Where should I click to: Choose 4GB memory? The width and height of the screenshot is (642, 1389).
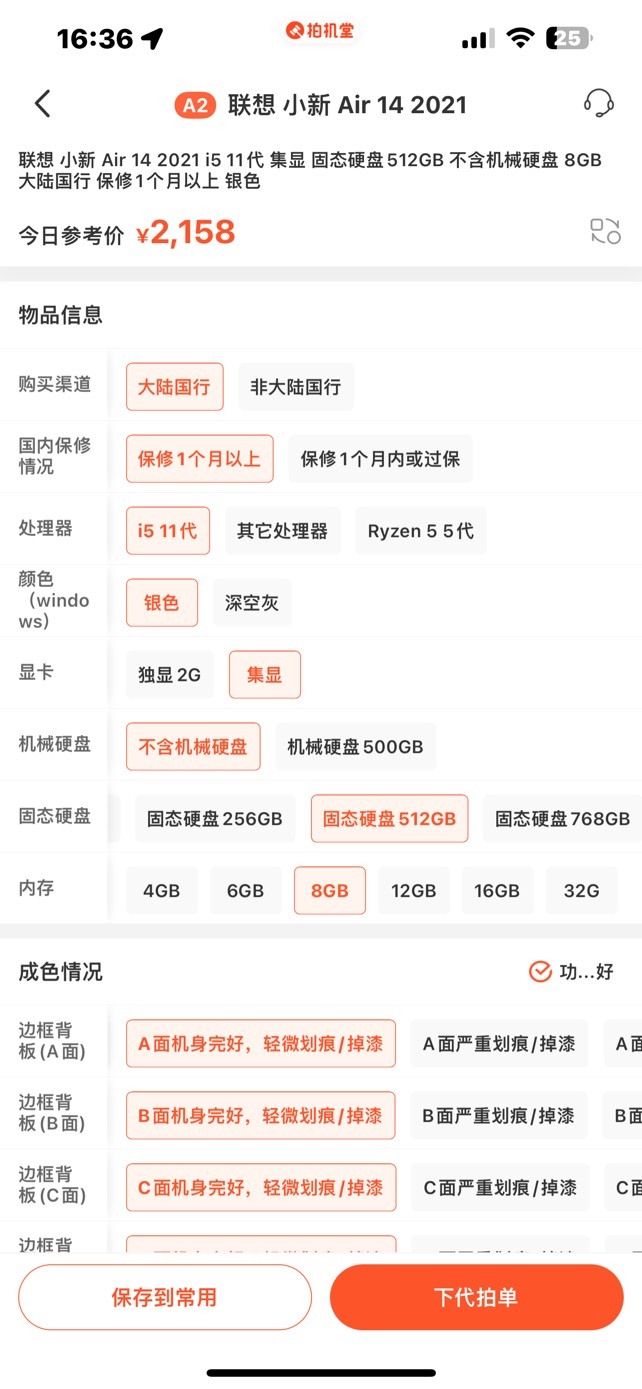(162, 891)
